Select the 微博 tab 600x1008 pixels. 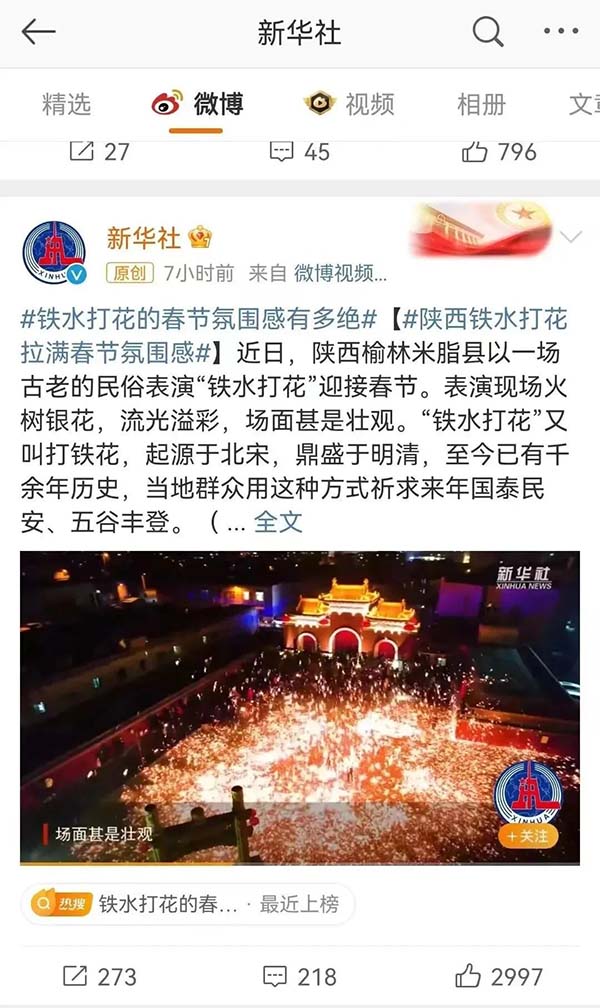197,103
